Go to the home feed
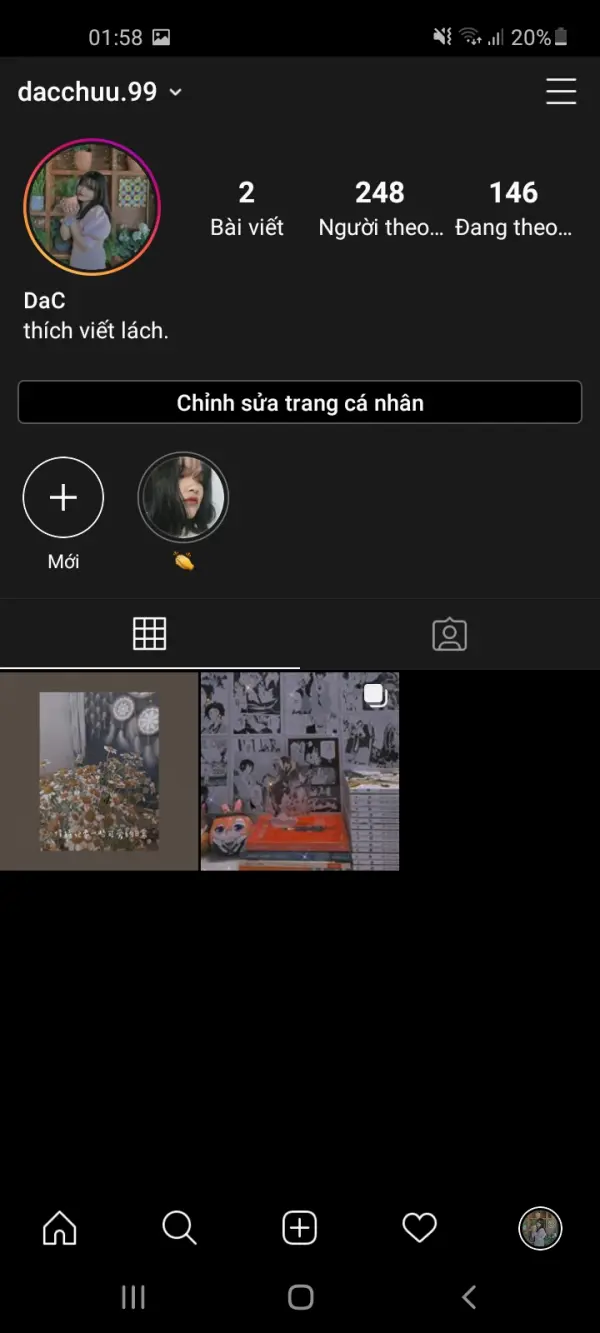The width and height of the screenshot is (600, 1333). (x=60, y=1227)
